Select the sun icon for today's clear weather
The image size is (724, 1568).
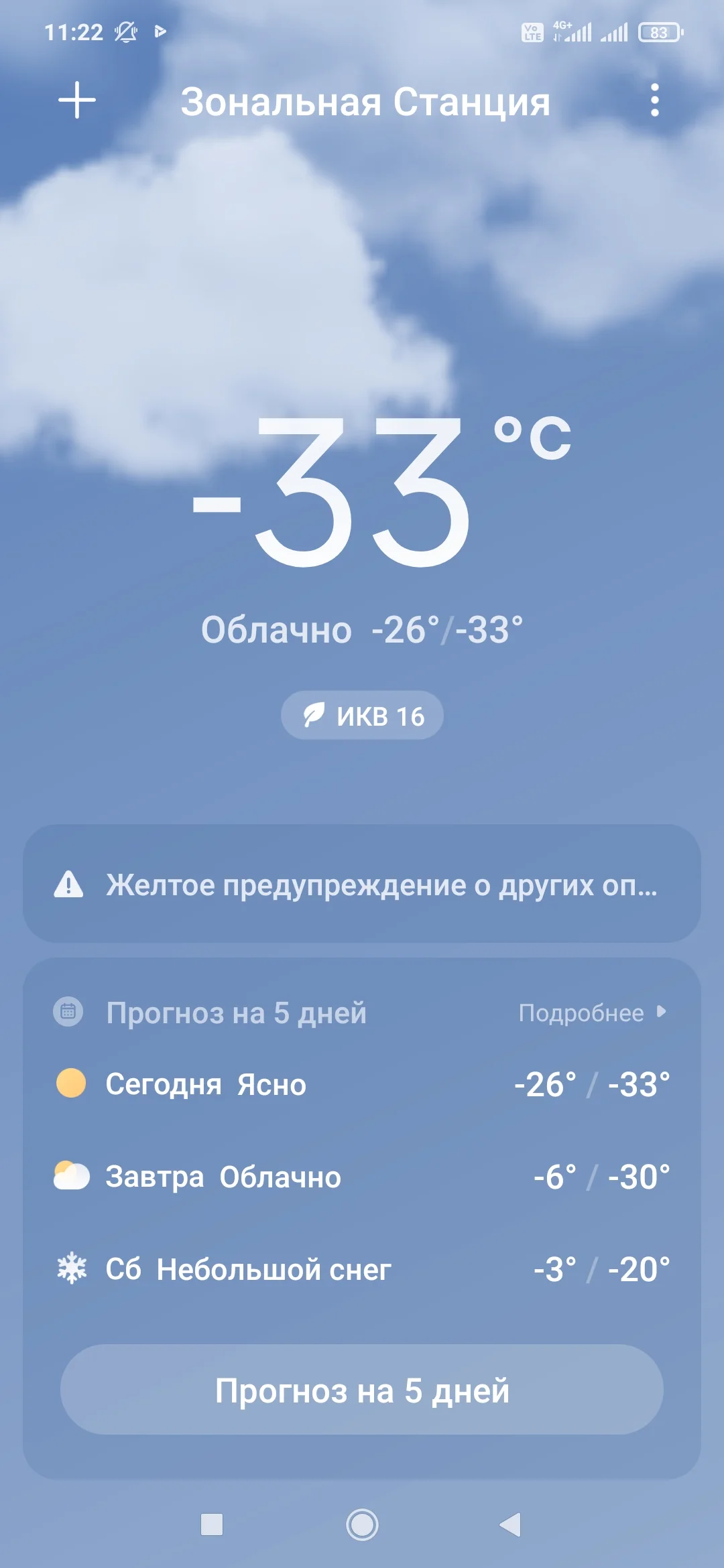click(72, 1084)
